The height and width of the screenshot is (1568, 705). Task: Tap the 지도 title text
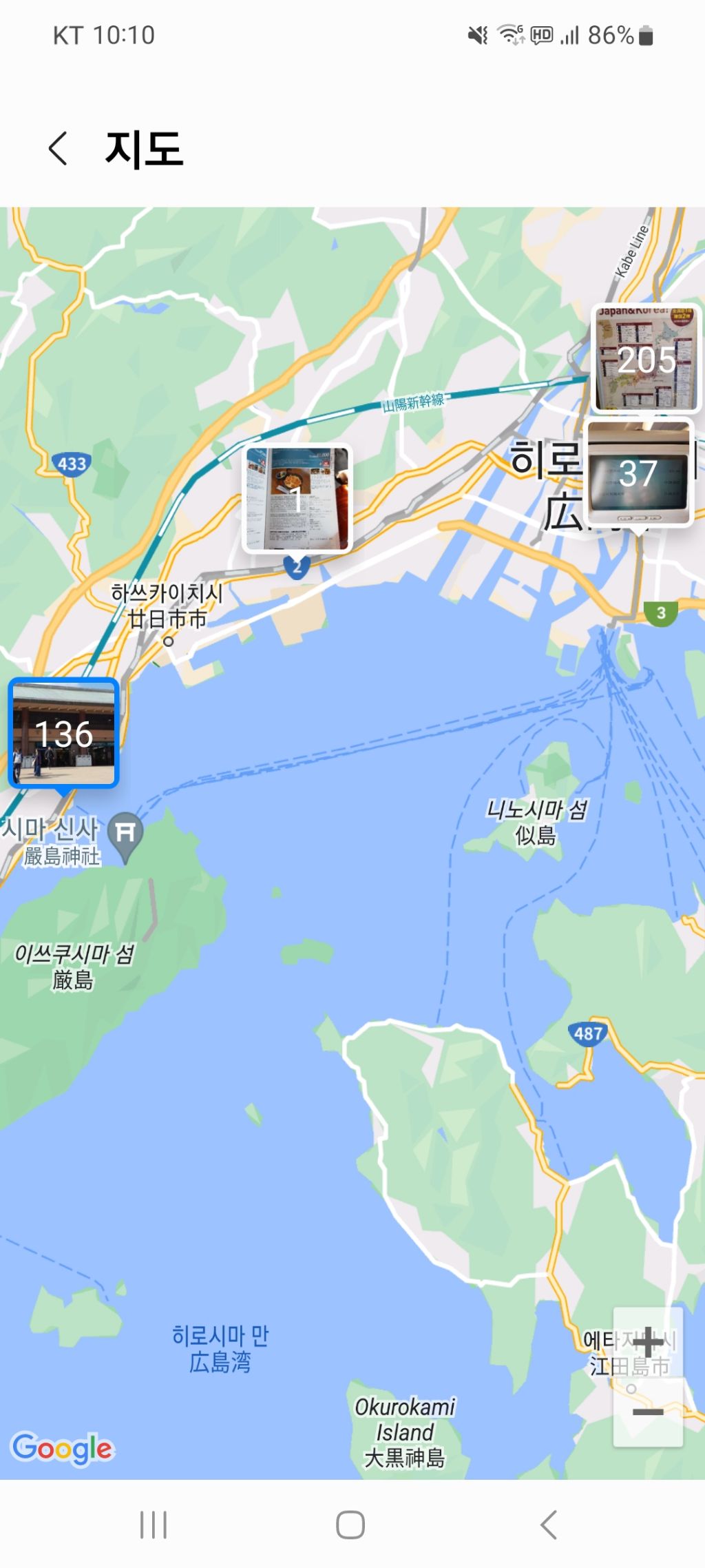click(145, 148)
